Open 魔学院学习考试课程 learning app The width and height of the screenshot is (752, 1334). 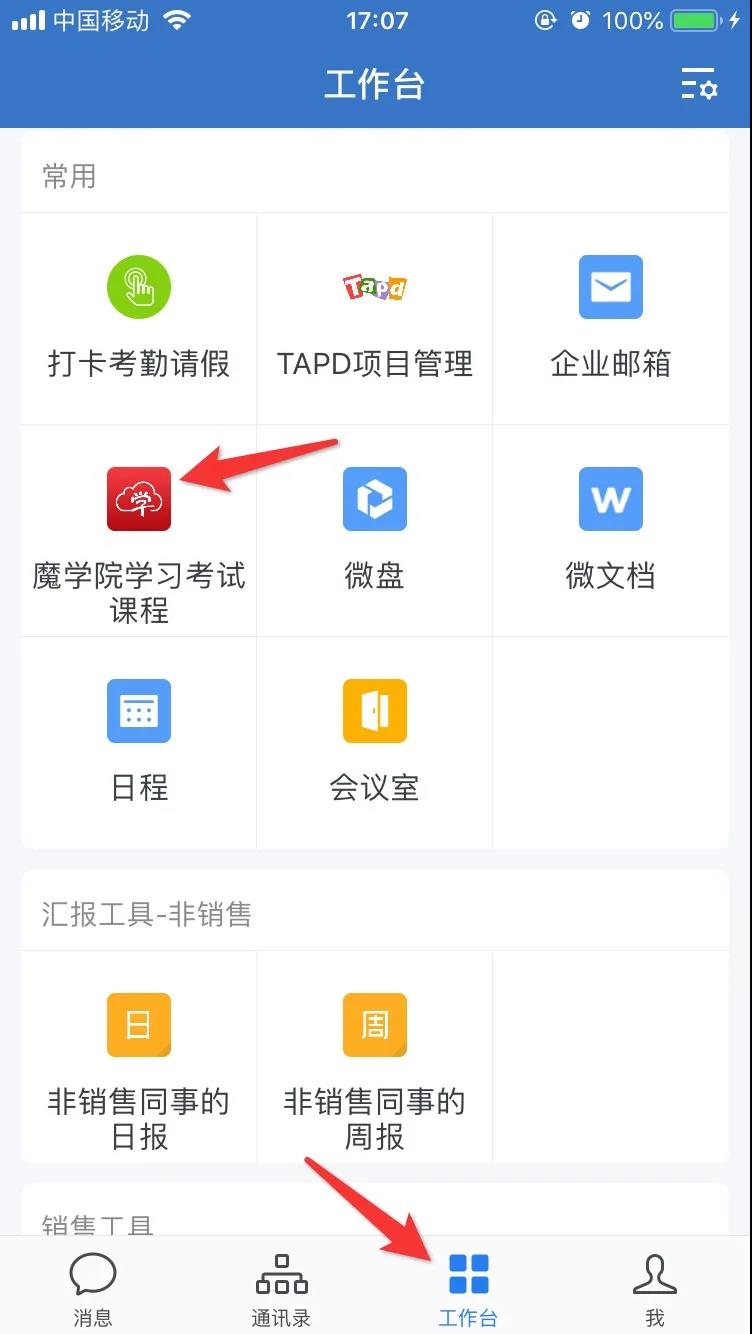click(139, 530)
